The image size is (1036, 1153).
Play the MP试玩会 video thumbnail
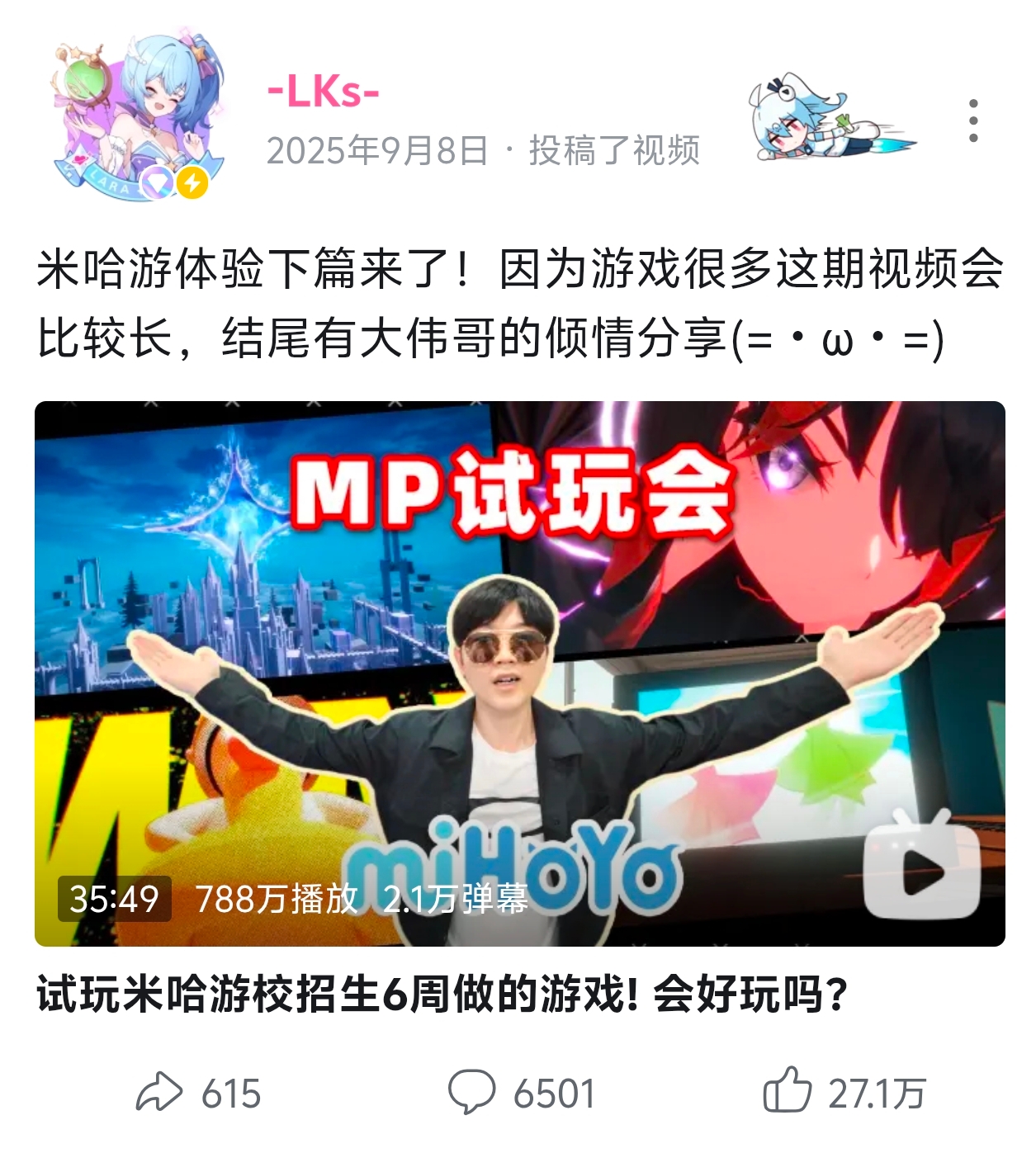tap(519, 673)
